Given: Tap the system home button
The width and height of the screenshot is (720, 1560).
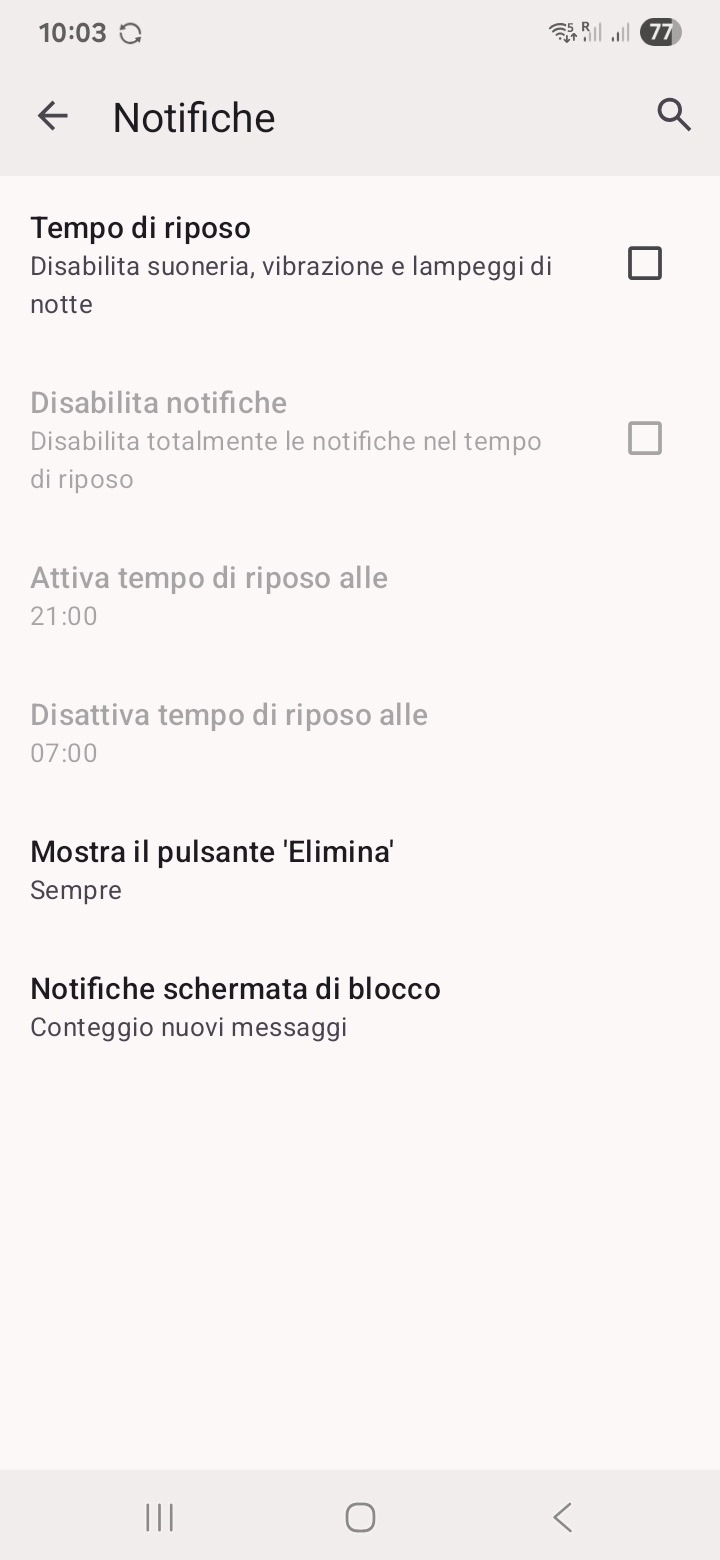Looking at the screenshot, I should coord(360,1517).
